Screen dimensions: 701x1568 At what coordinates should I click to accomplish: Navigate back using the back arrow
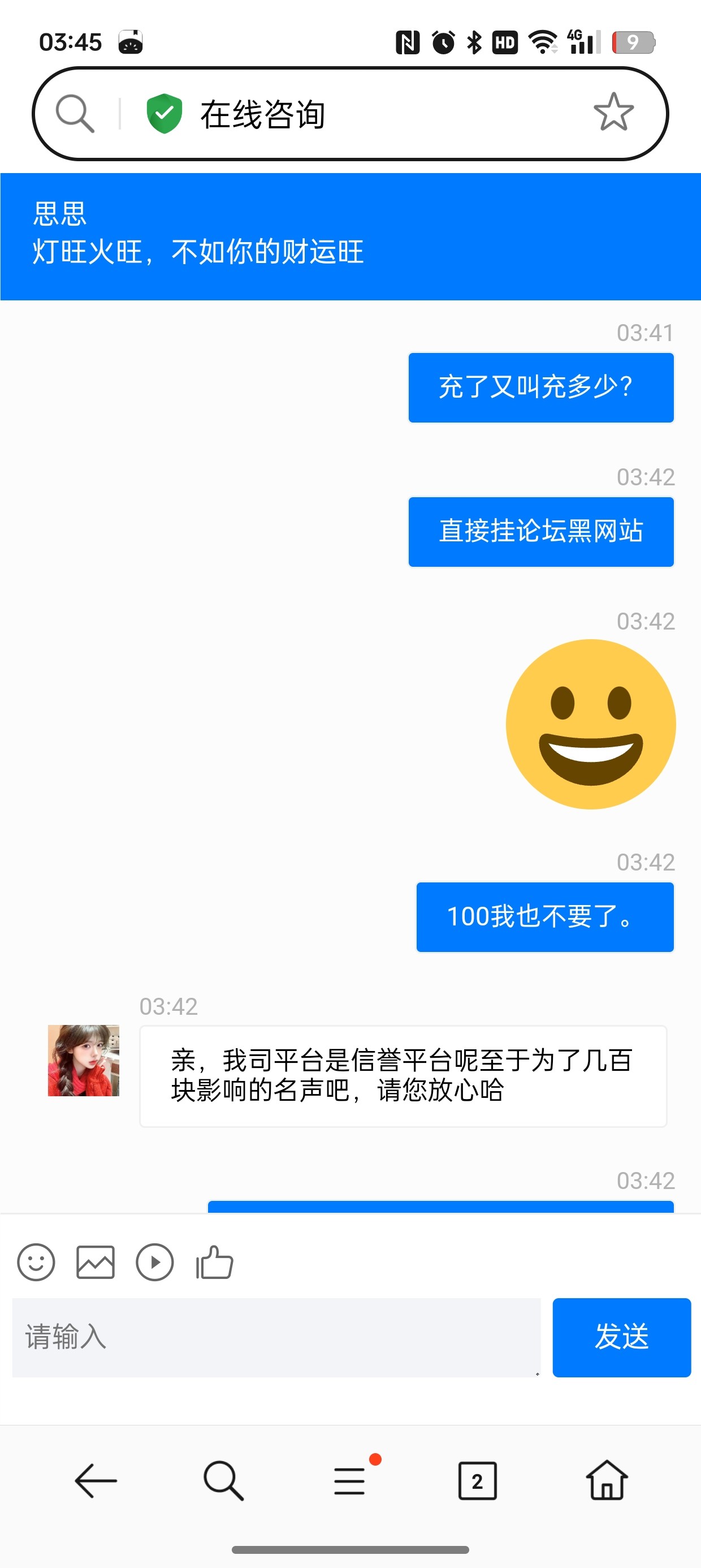[95, 1480]
